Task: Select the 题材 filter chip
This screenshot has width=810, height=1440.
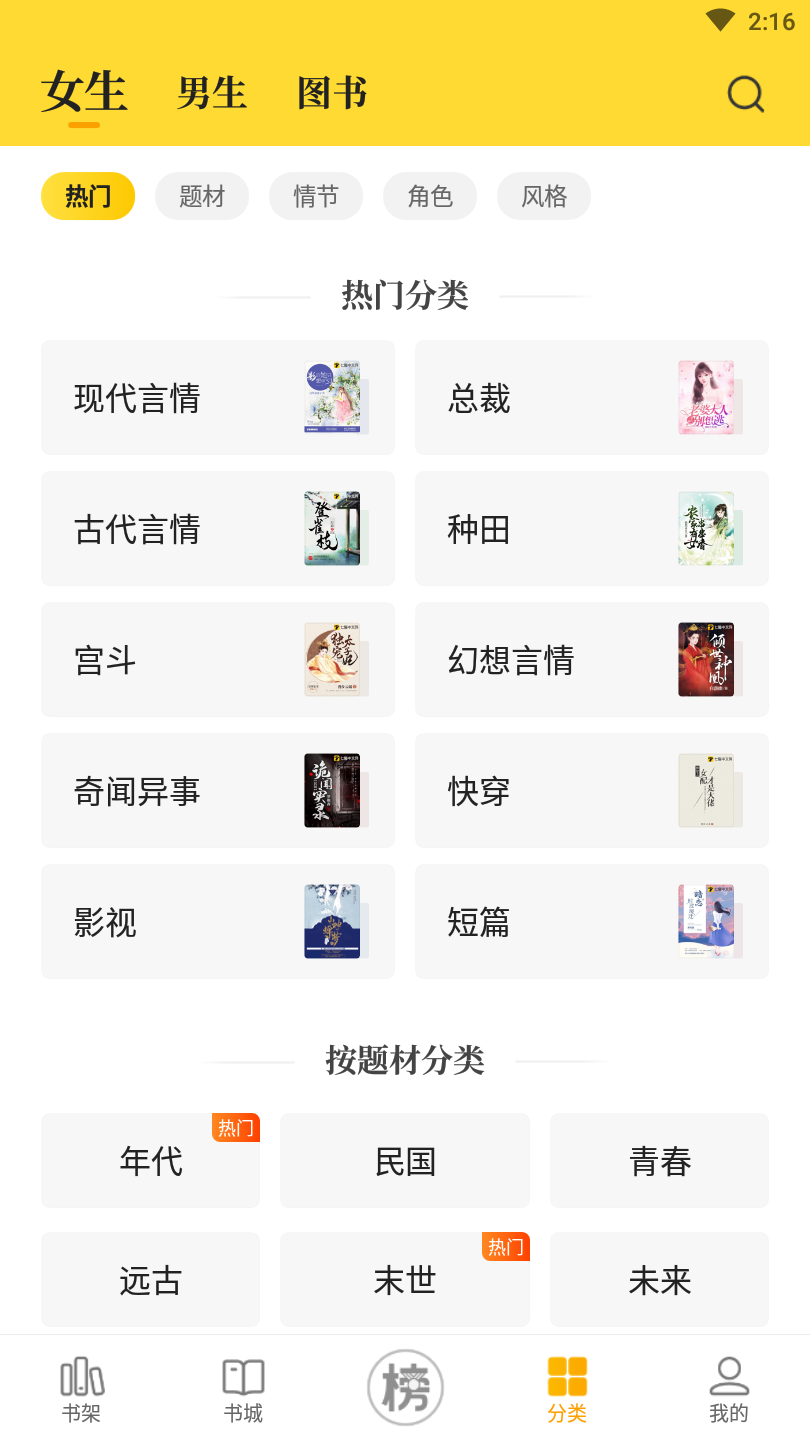Action: click(x=202, y=196)
